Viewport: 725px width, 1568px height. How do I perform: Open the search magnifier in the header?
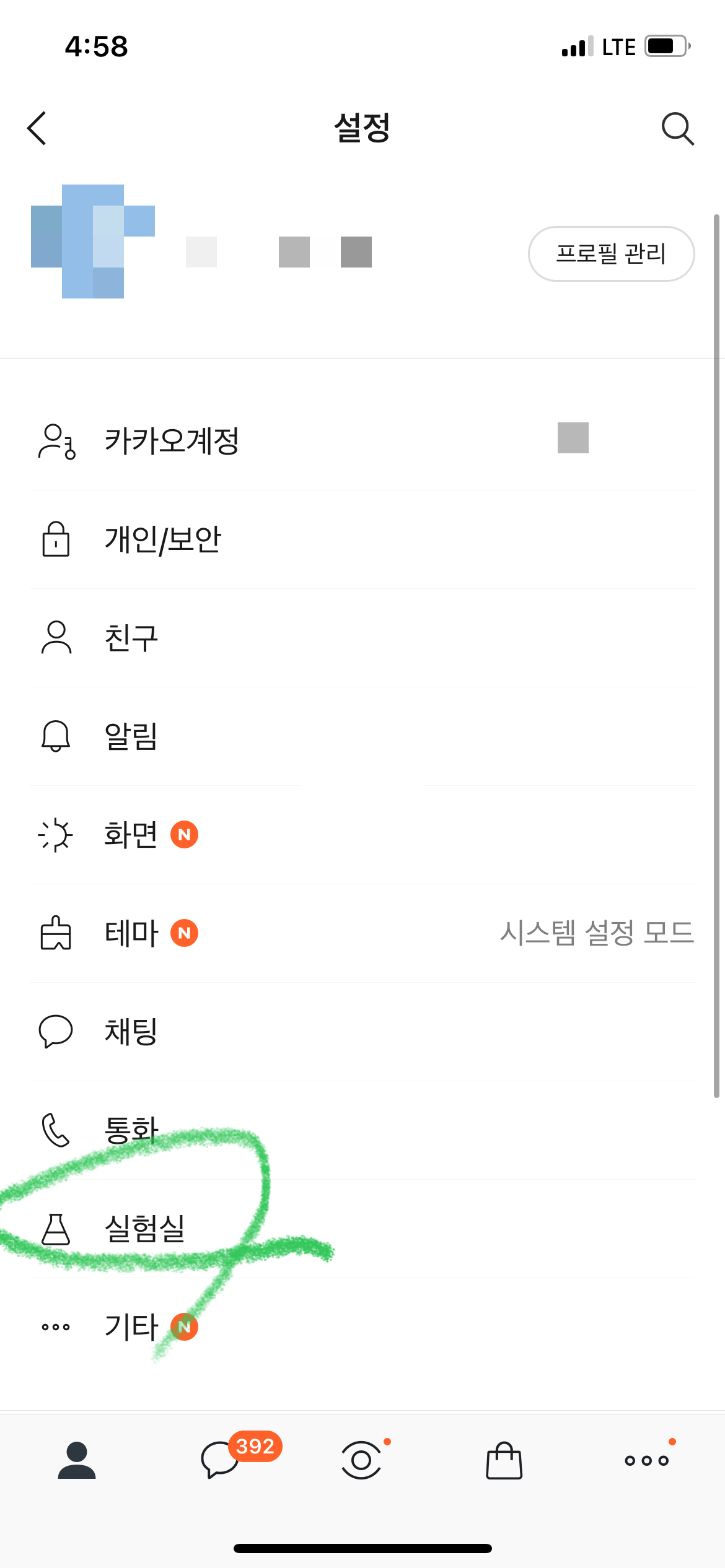point(677,129)
